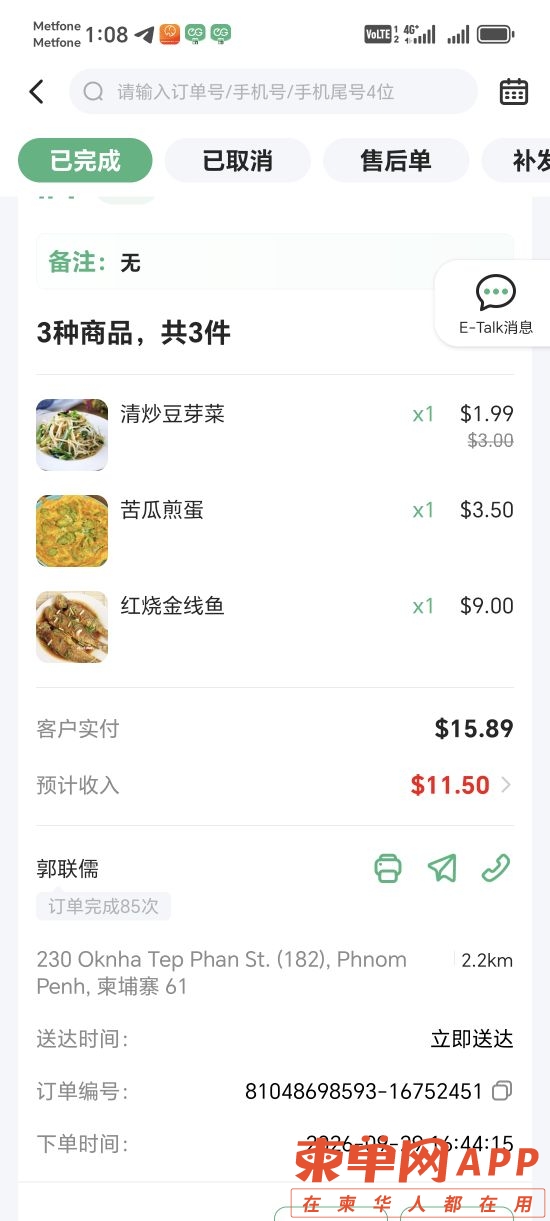The width and height of the screenshot is (550, 1221).
Task: Go back using the top-left arrow
Action: [37, 92]
